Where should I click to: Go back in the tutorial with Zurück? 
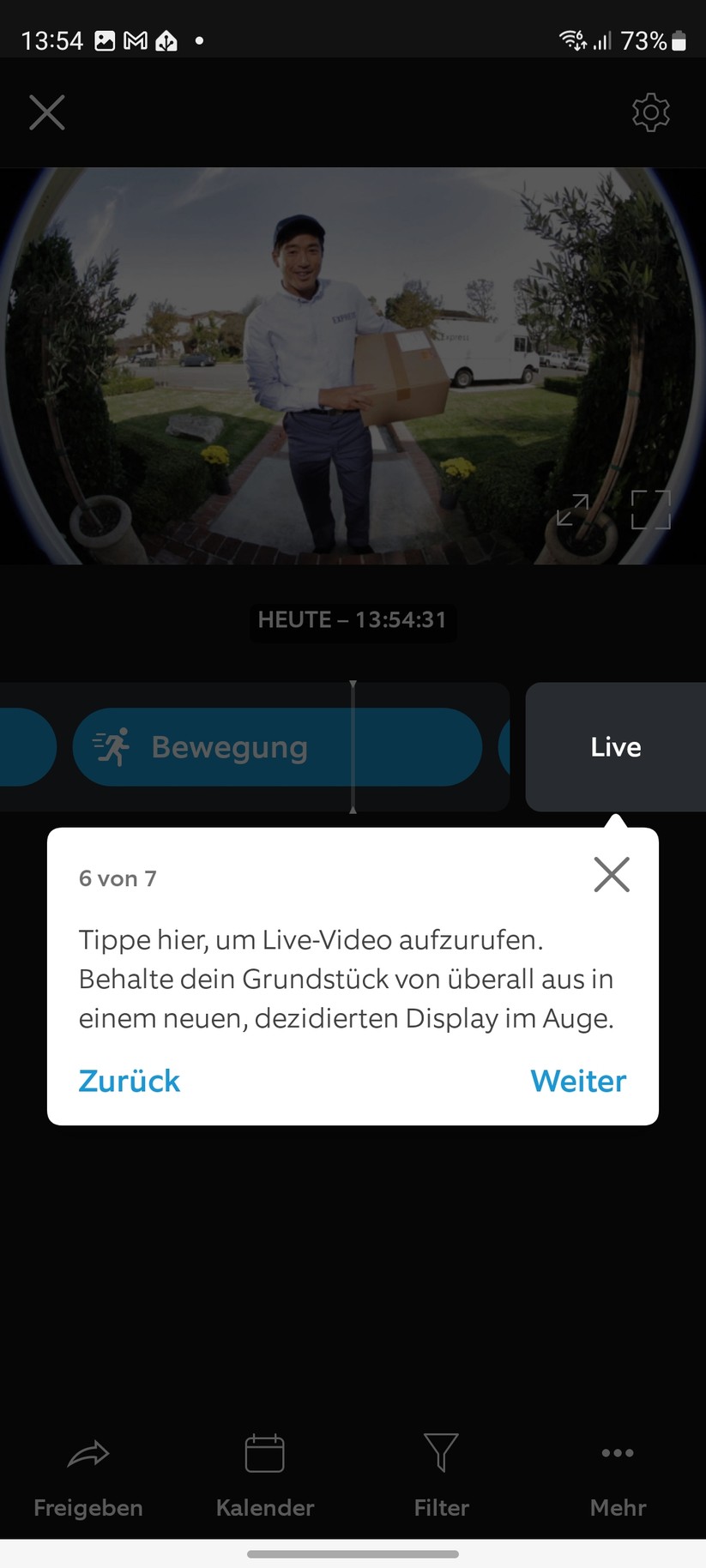[x=129, y=1081]
